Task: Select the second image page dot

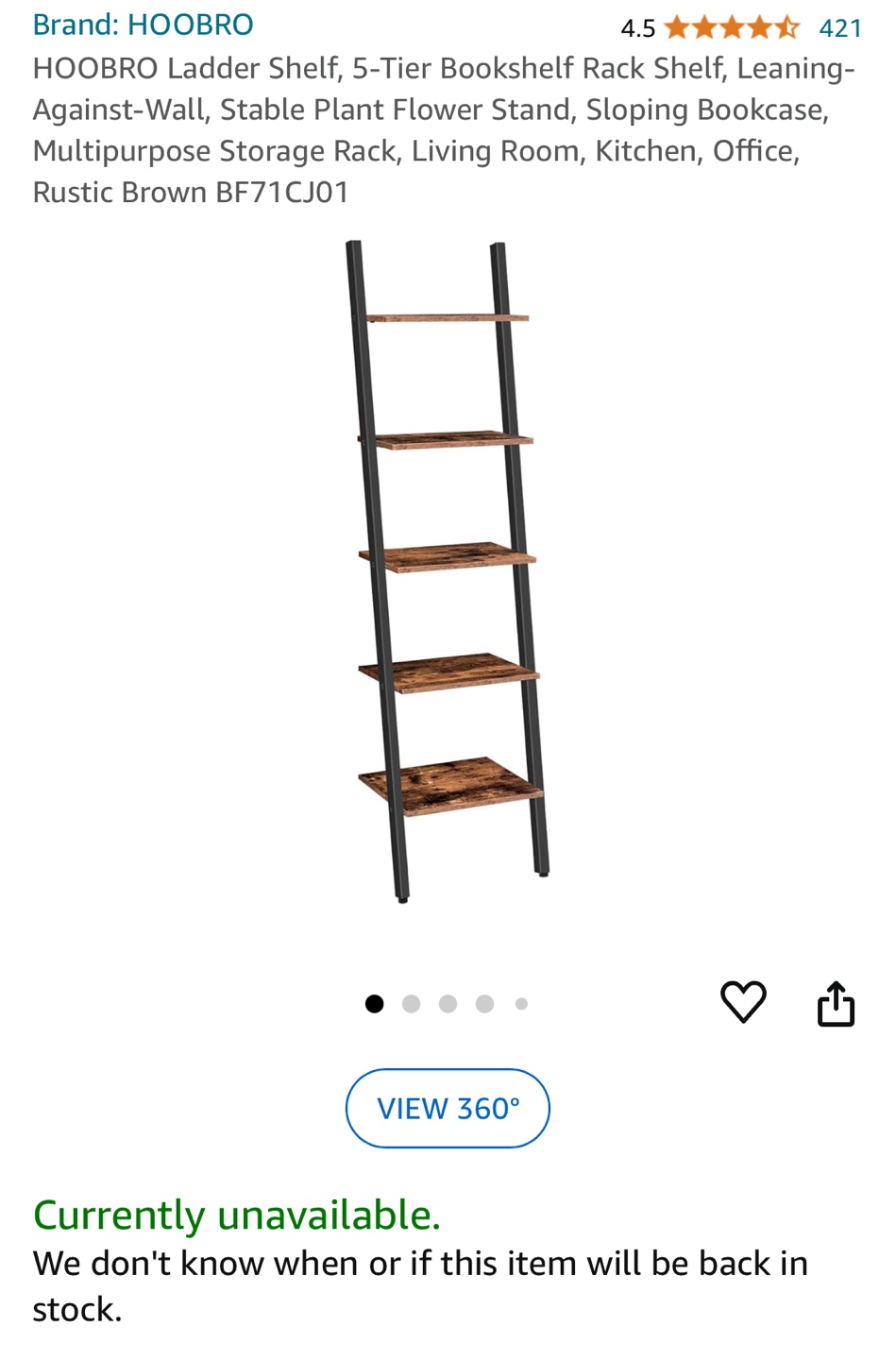Action: point(411,1004)
